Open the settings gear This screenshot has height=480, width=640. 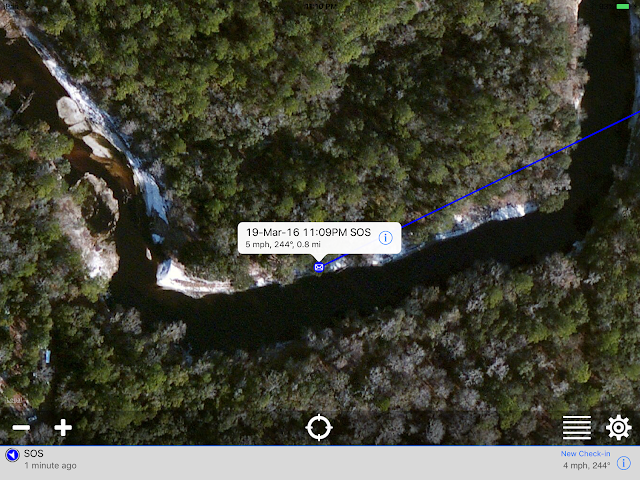click(619, 428)
